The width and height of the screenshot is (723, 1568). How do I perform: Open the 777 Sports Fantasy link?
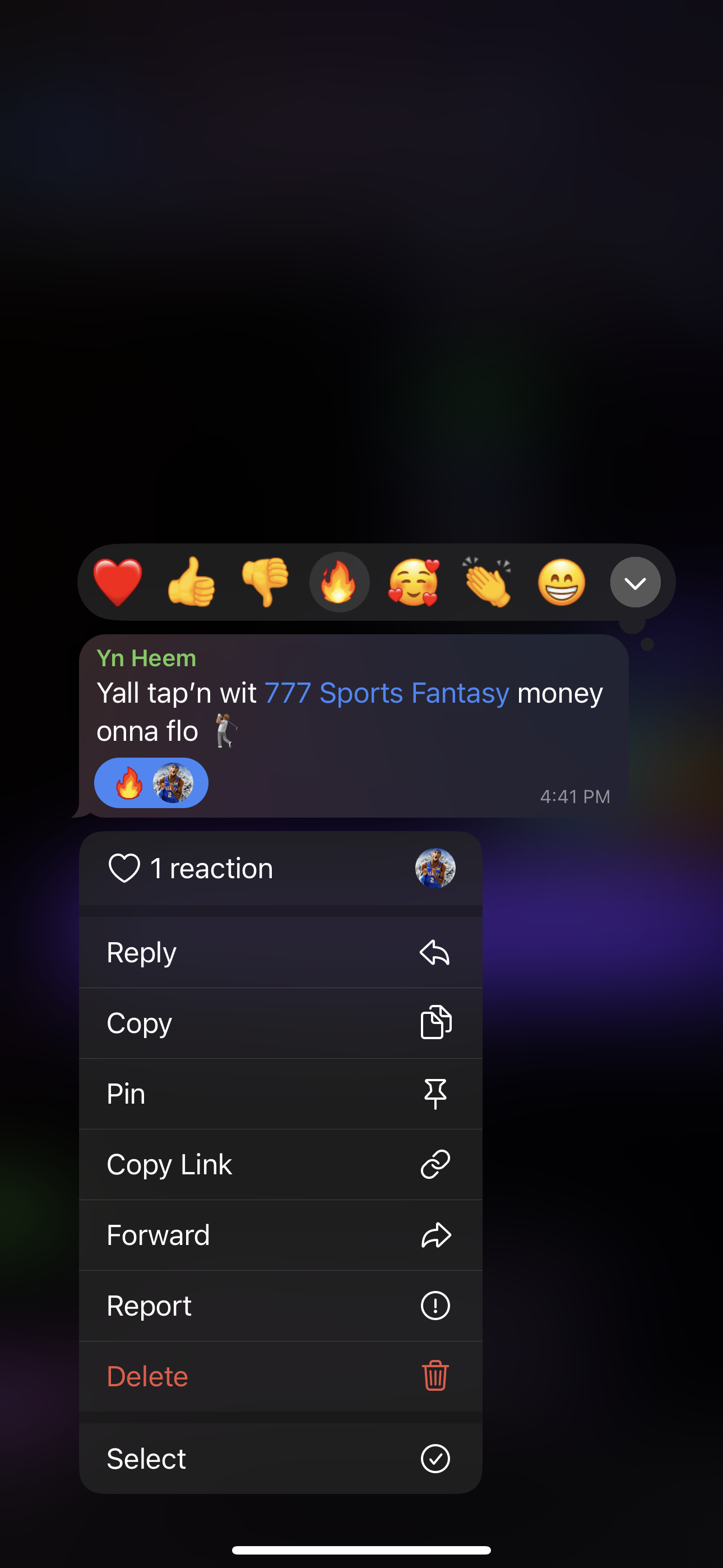pos(387,693)
